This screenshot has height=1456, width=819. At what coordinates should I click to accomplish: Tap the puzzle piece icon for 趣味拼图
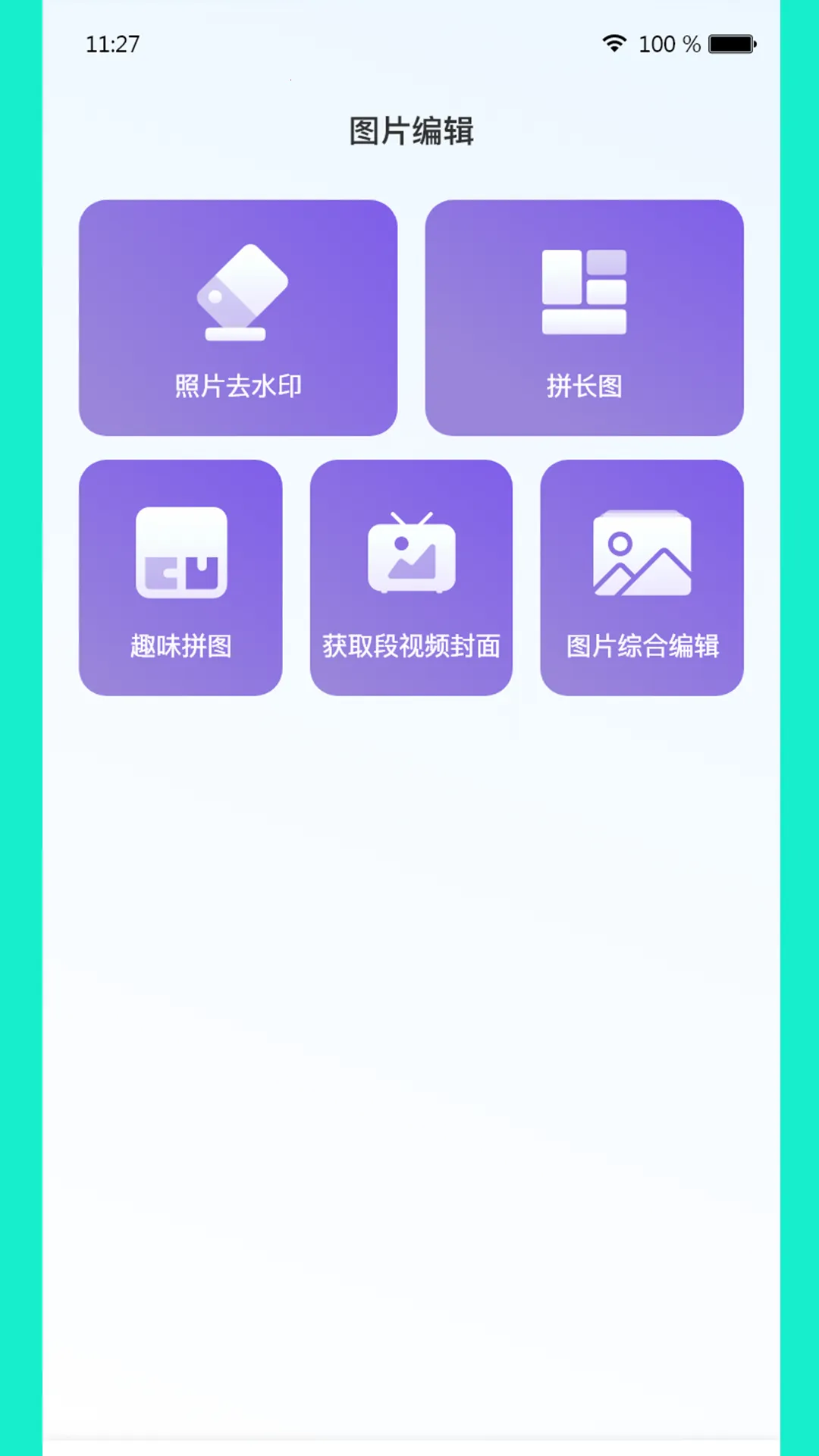coord(182,555)
